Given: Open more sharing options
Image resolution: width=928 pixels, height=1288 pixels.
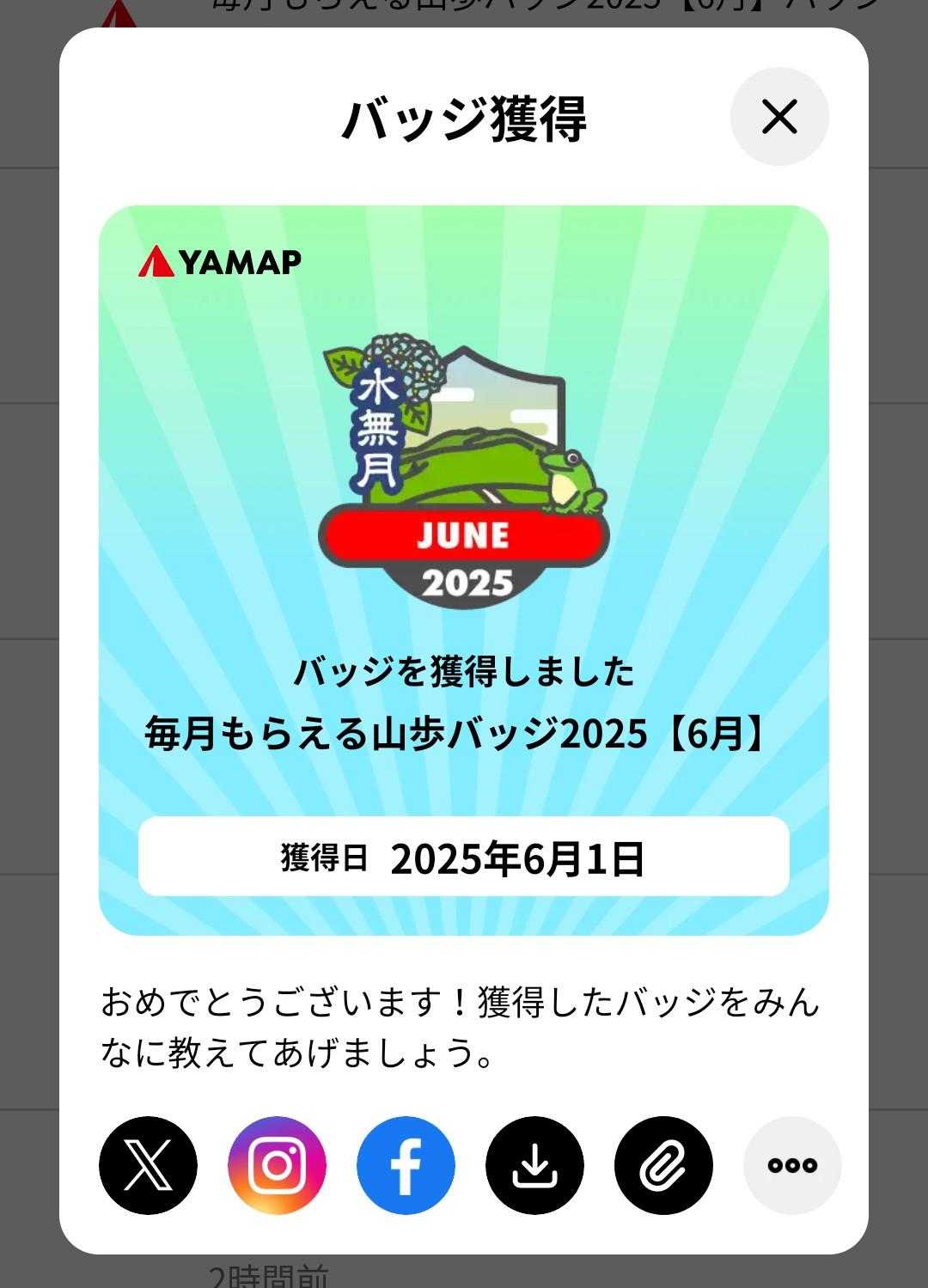Looking at the screenshot, I should coord(792,1165).
